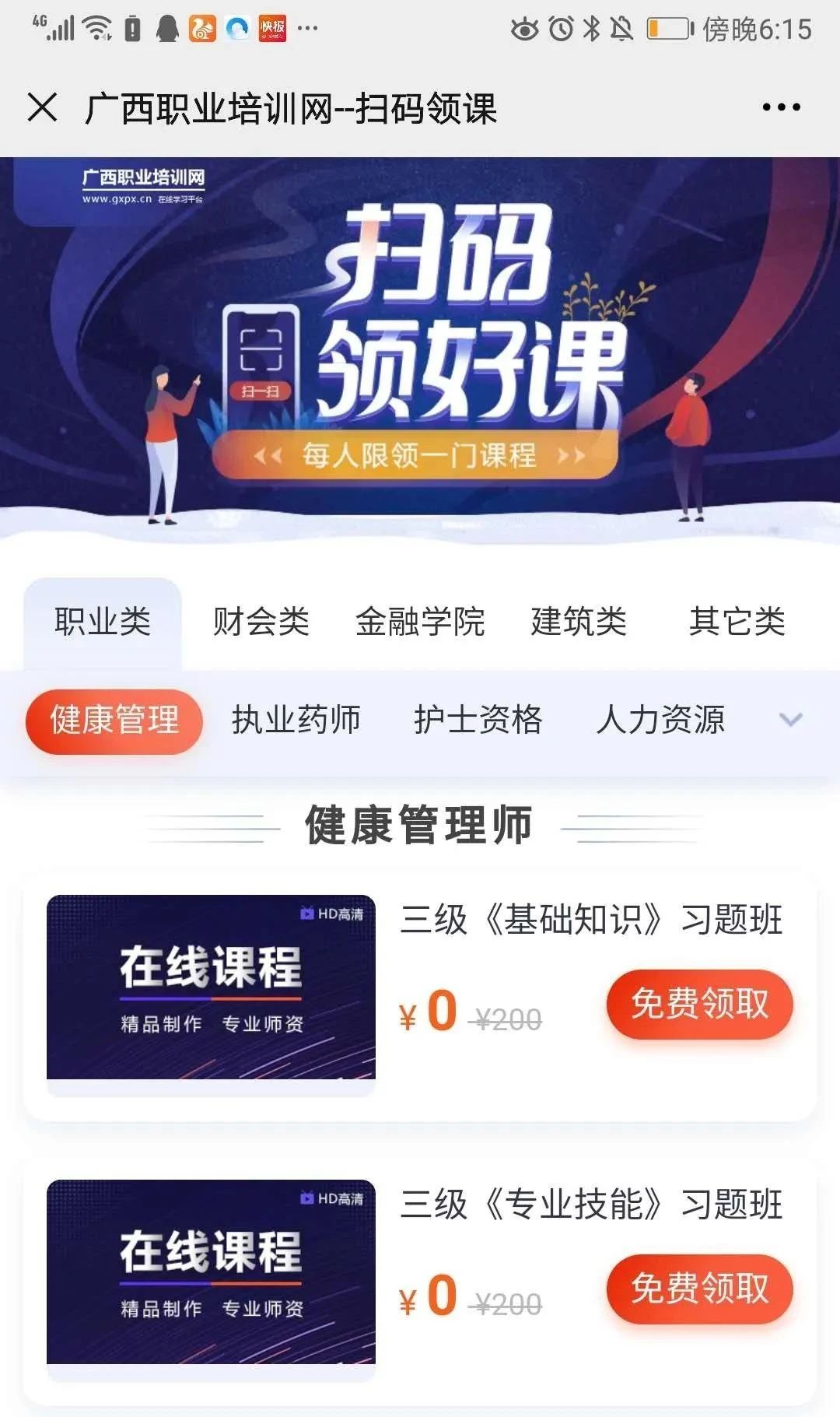Viewport: 840px width, 1417px height.
Task: Open the 其它类 tab
Action: pyautogui.click(x=737, y=622)
